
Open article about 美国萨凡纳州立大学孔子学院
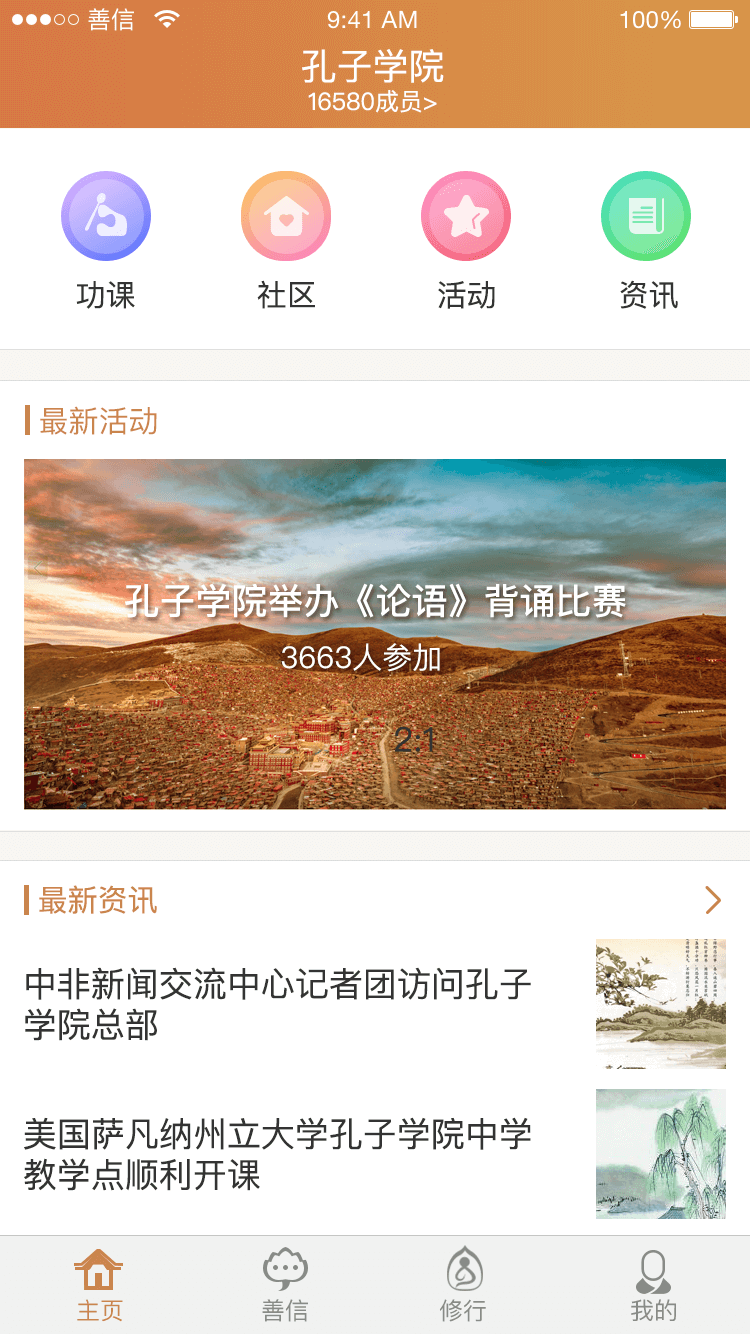coord(280,1154)
